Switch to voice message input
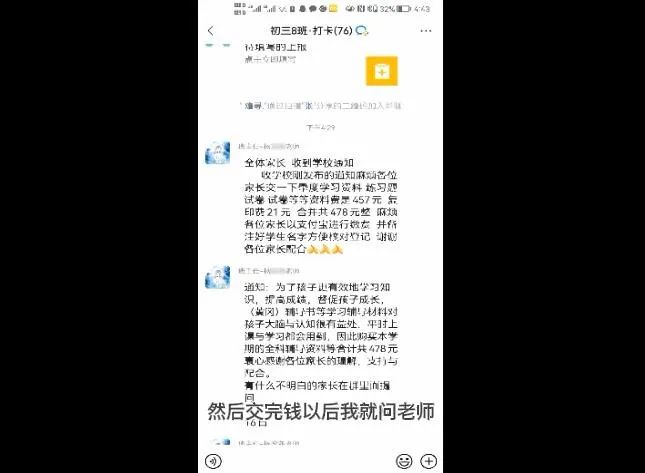645x473 pixels. click(x=212, y=461)
